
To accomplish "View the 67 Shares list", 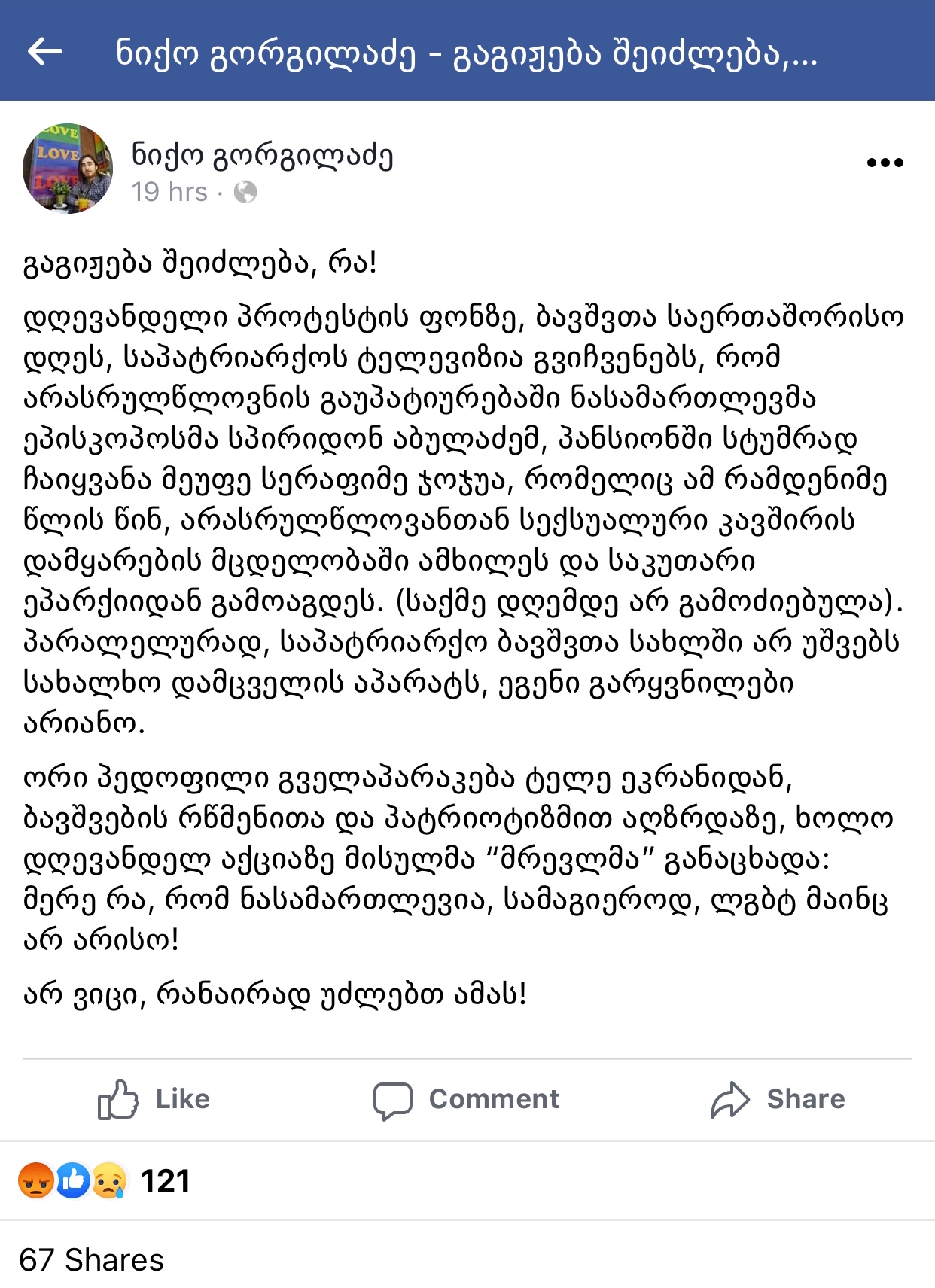I will pyautogui.click(x=91, y=1260).
